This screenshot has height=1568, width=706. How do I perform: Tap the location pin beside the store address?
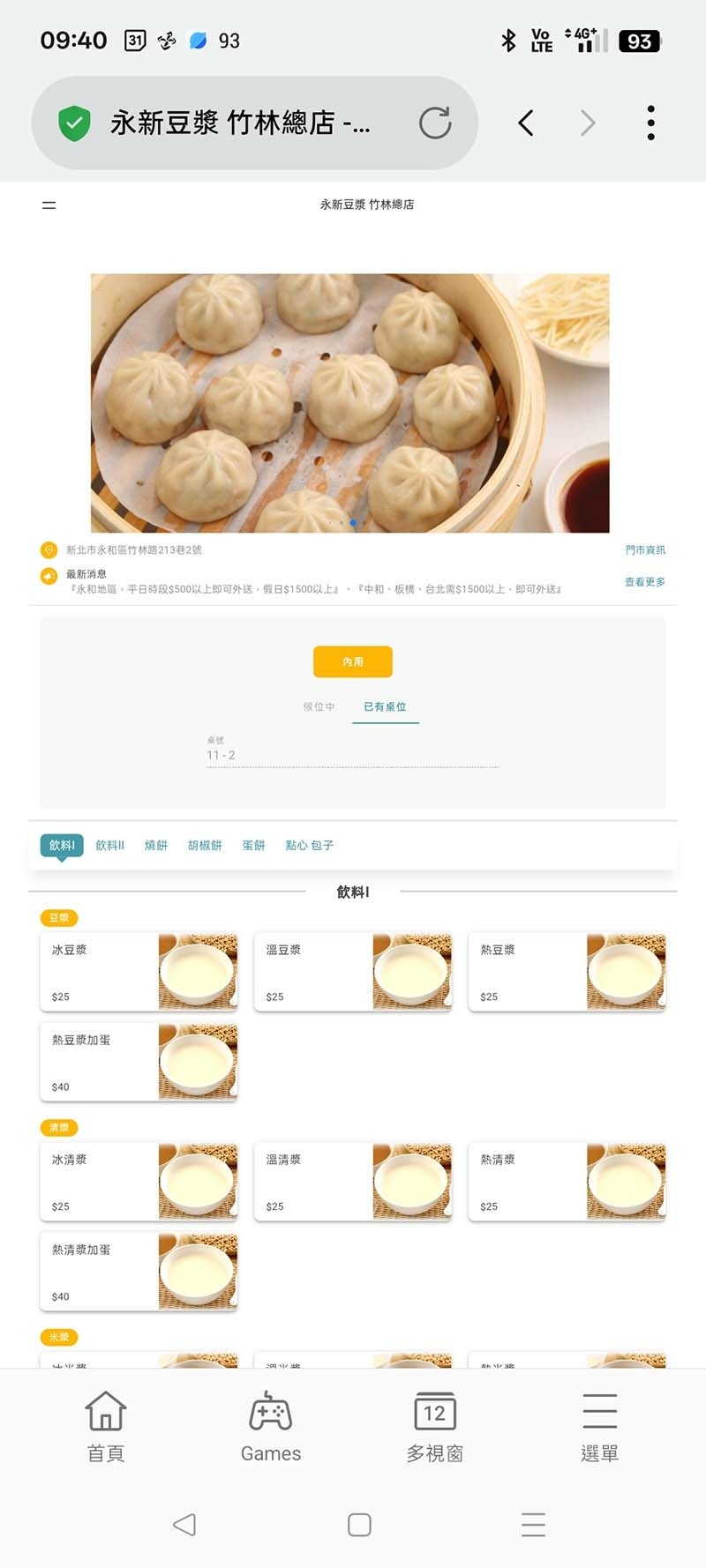pos(48,549)
